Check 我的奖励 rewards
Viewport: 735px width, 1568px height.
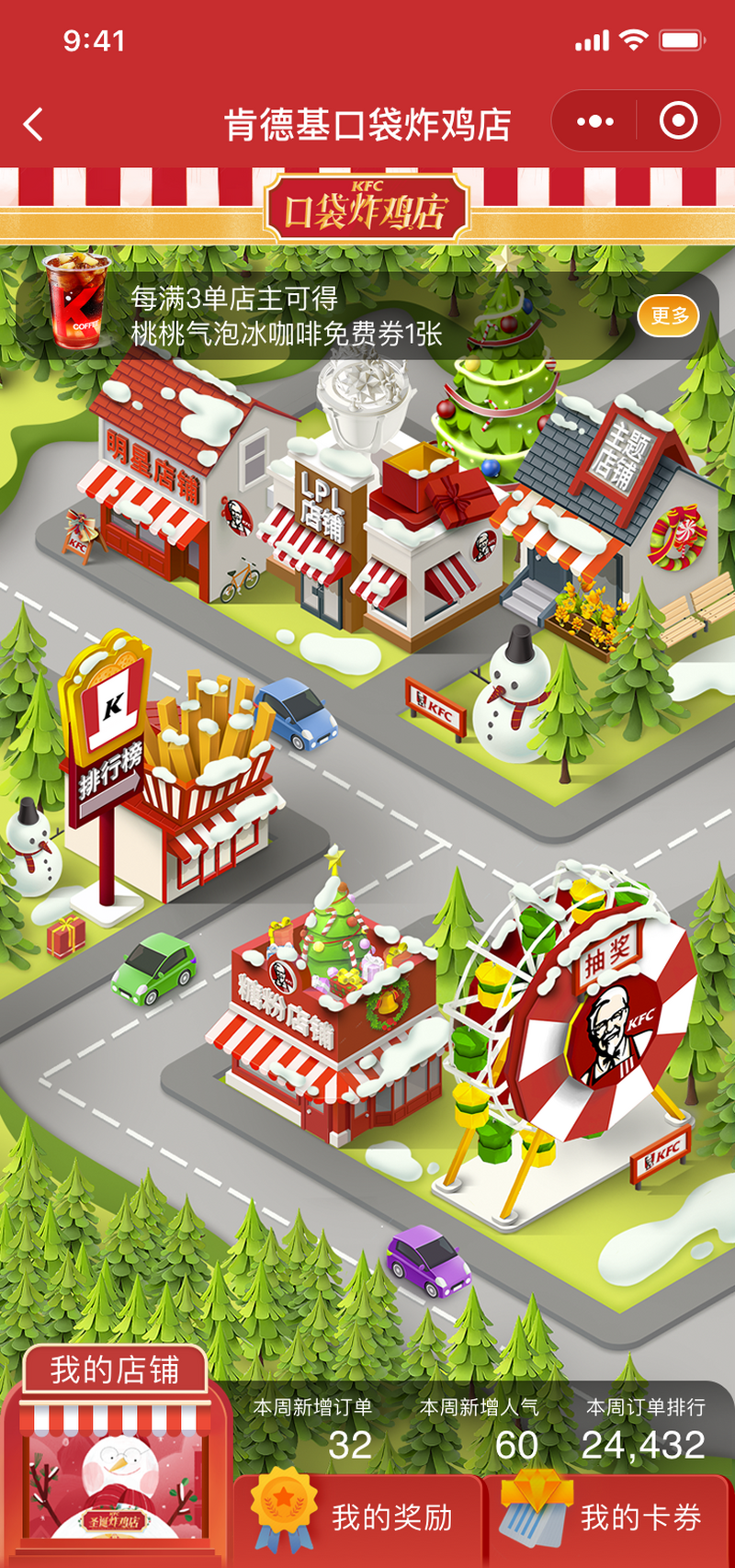click(x=360, y=1518)
